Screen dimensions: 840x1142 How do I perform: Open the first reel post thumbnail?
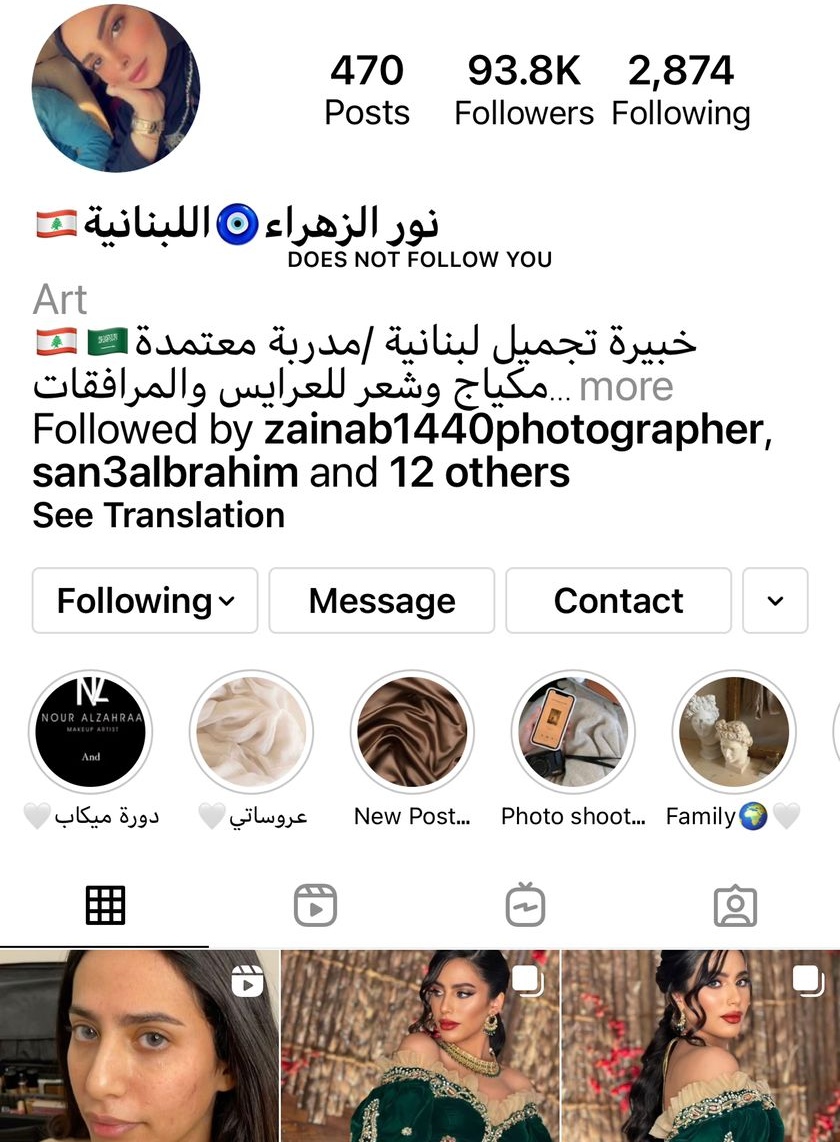pyautogui.click(x=138, y=1046)
